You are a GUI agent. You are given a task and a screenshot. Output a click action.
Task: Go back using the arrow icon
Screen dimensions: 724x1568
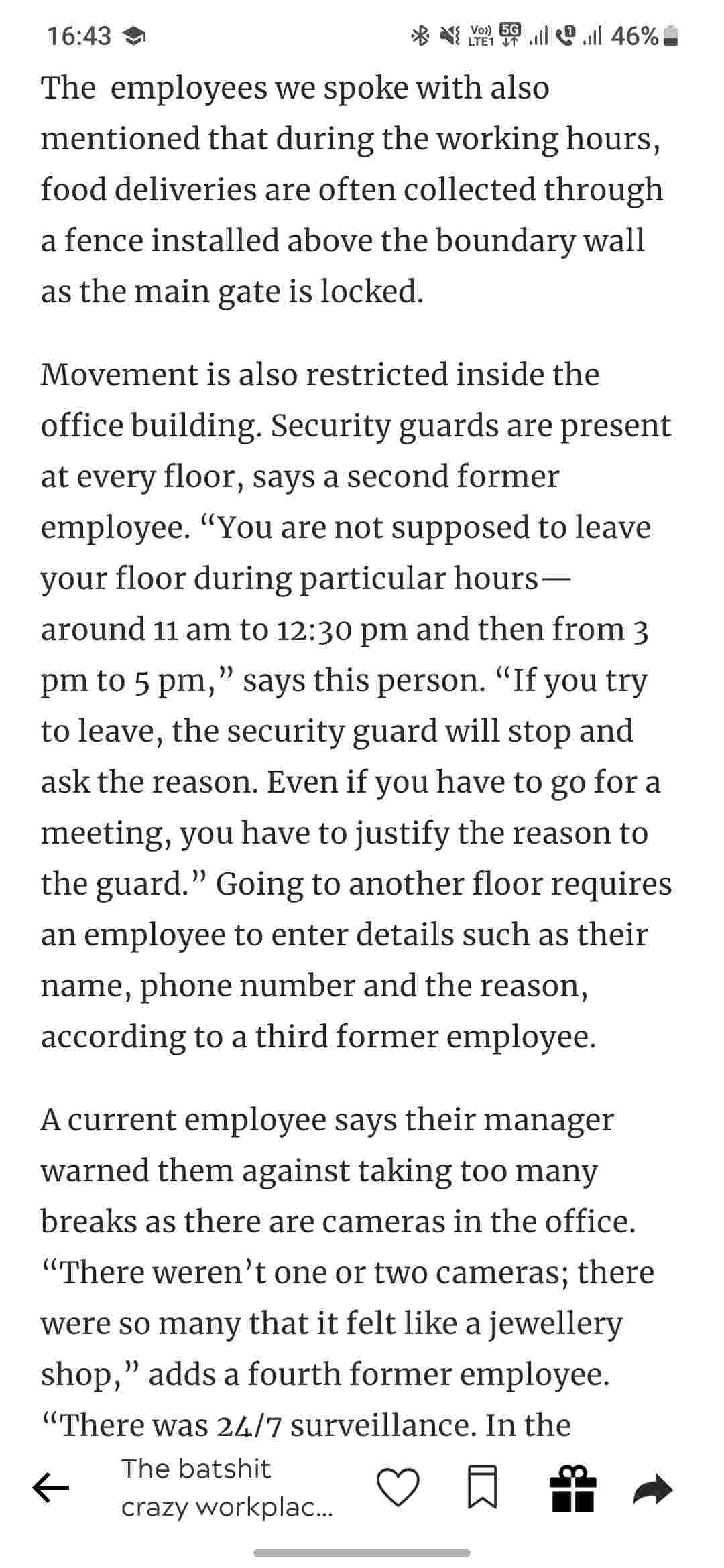[51, 1488]
